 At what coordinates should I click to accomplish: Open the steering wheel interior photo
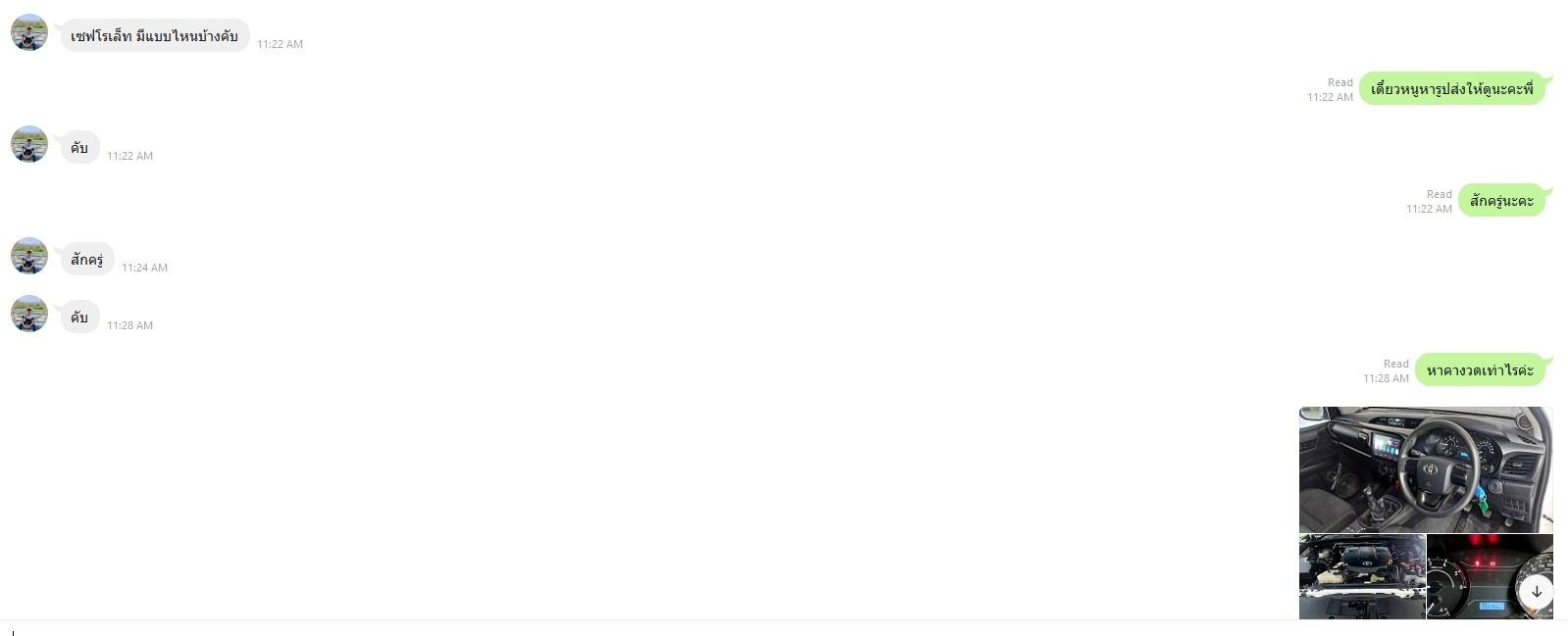[x=1425, y=469]
